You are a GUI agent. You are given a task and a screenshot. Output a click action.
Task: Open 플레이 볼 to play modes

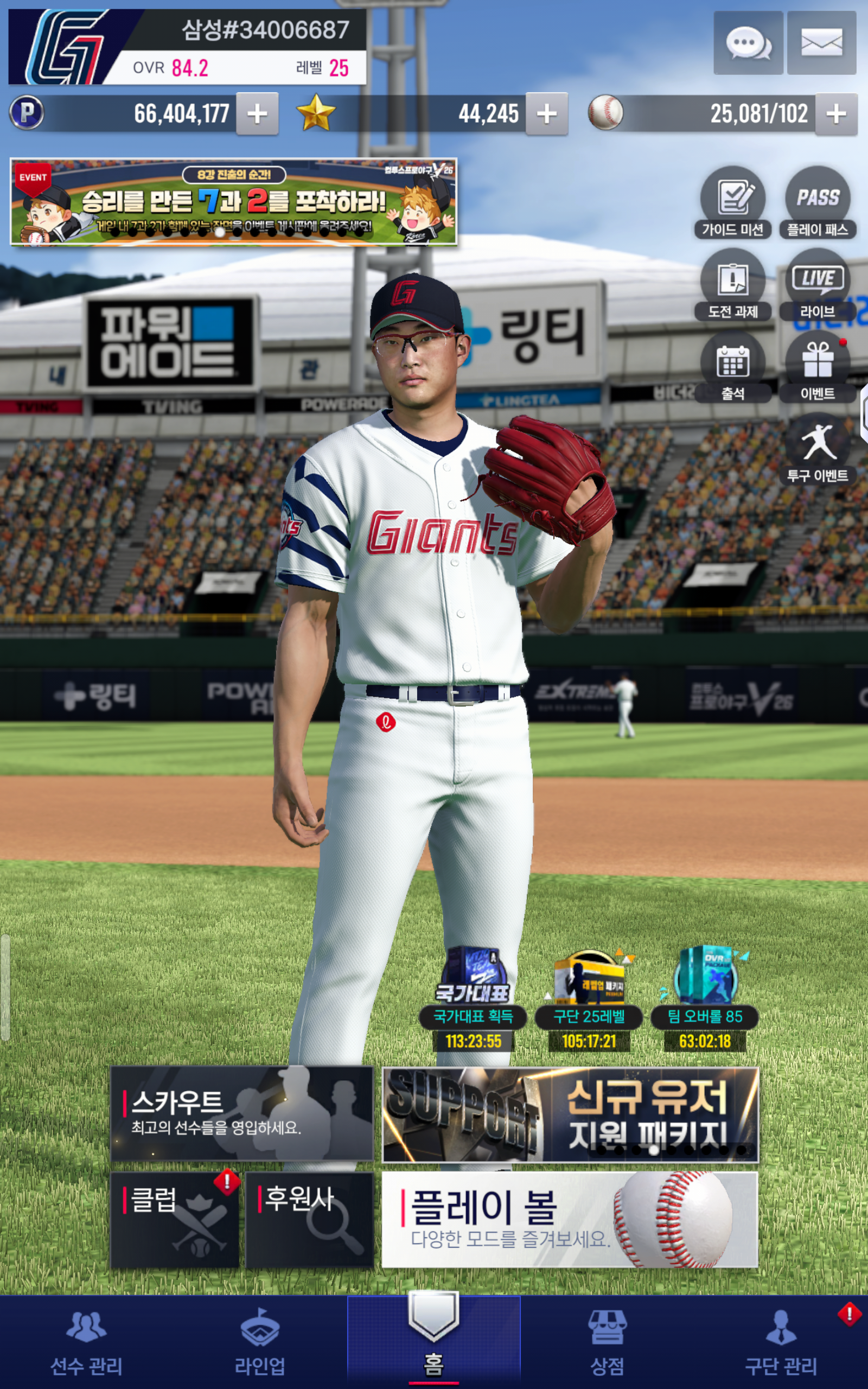tap(570, 1219)
